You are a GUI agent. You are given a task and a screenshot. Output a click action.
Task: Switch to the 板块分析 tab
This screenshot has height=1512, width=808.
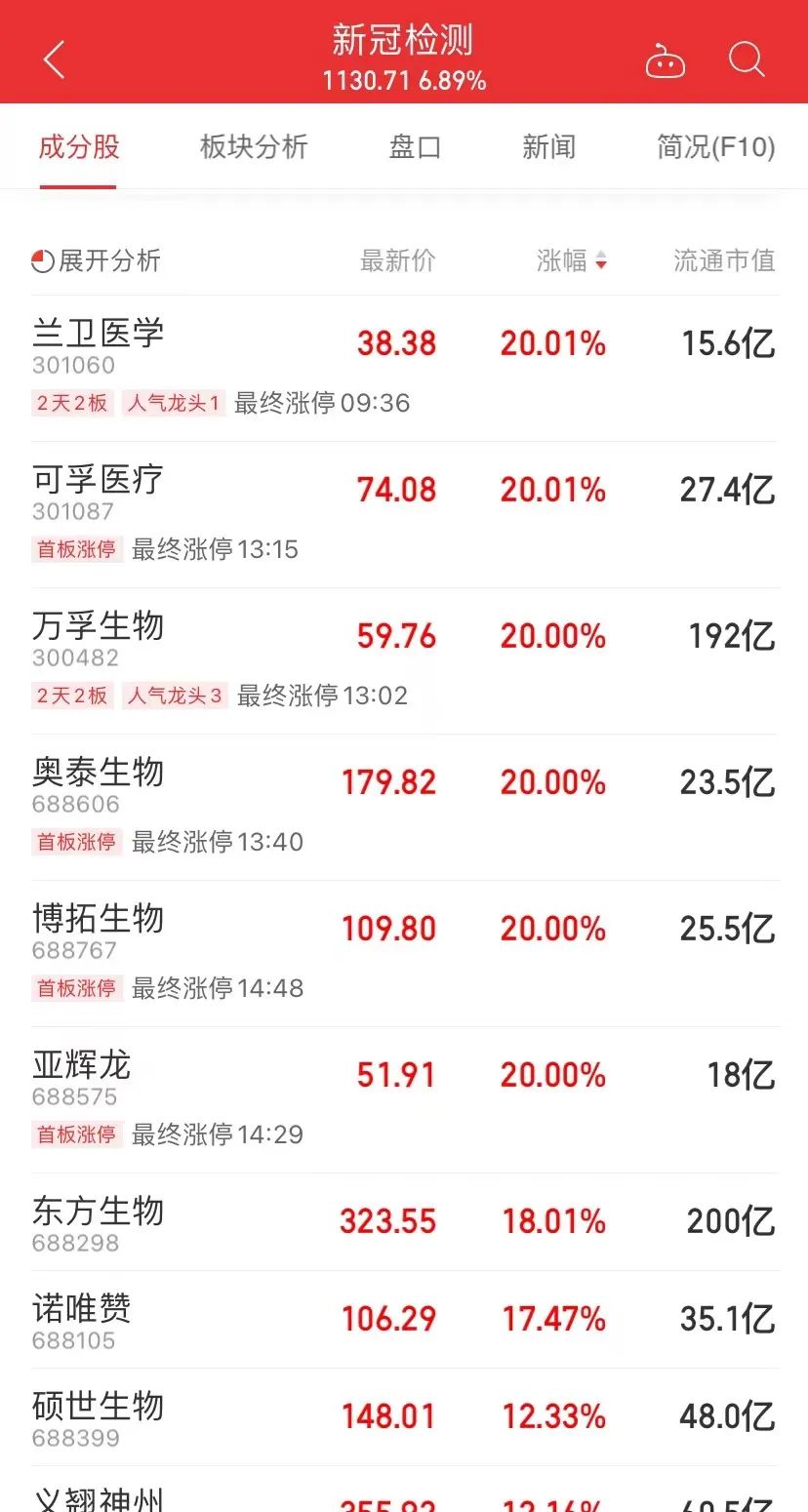point(254,147)
